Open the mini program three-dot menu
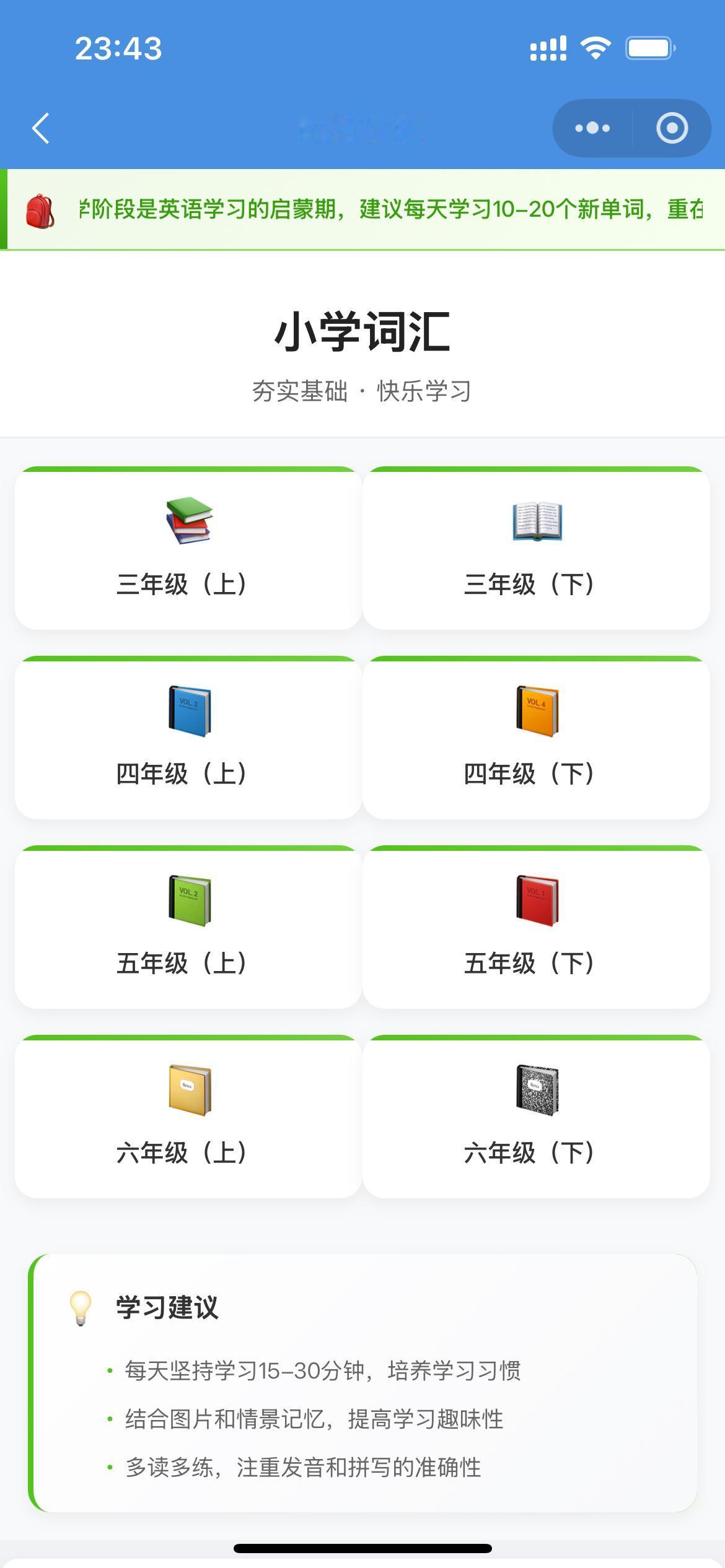This screenshot has height=1568, width=725. (592, 128)
